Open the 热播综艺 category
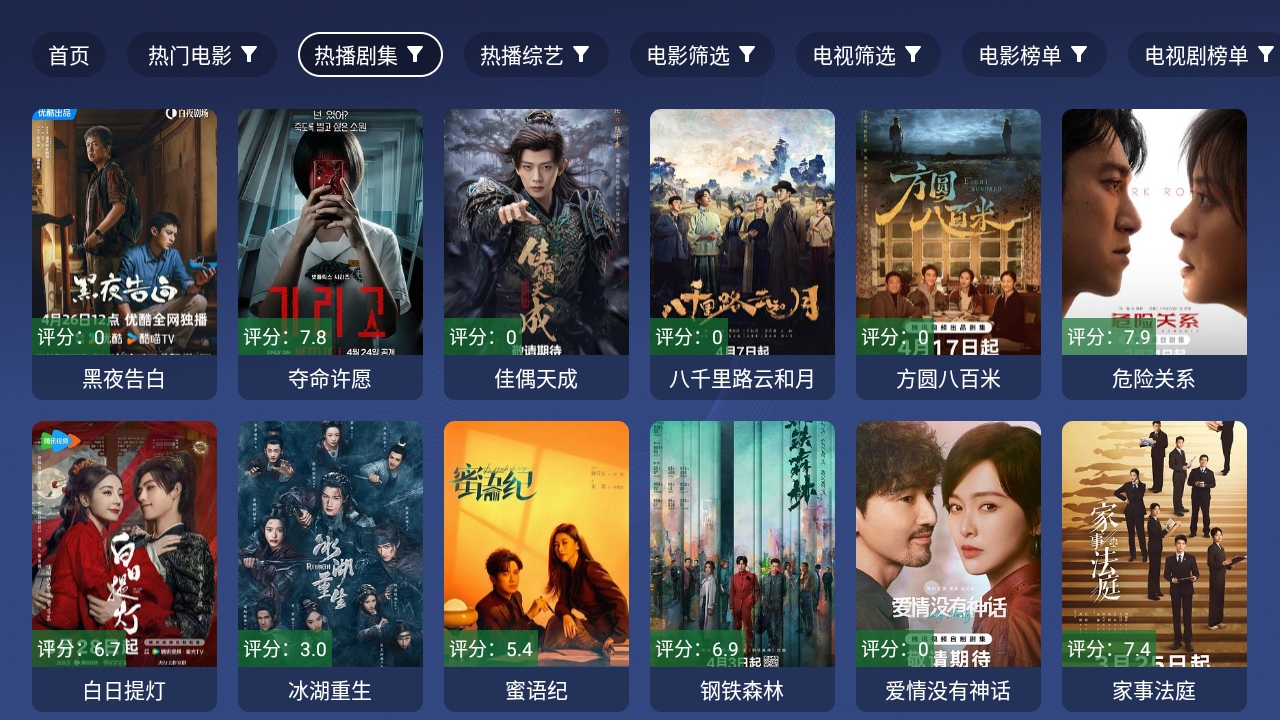The height and width of the screenshot is (720, 1280). click(535, 55)
